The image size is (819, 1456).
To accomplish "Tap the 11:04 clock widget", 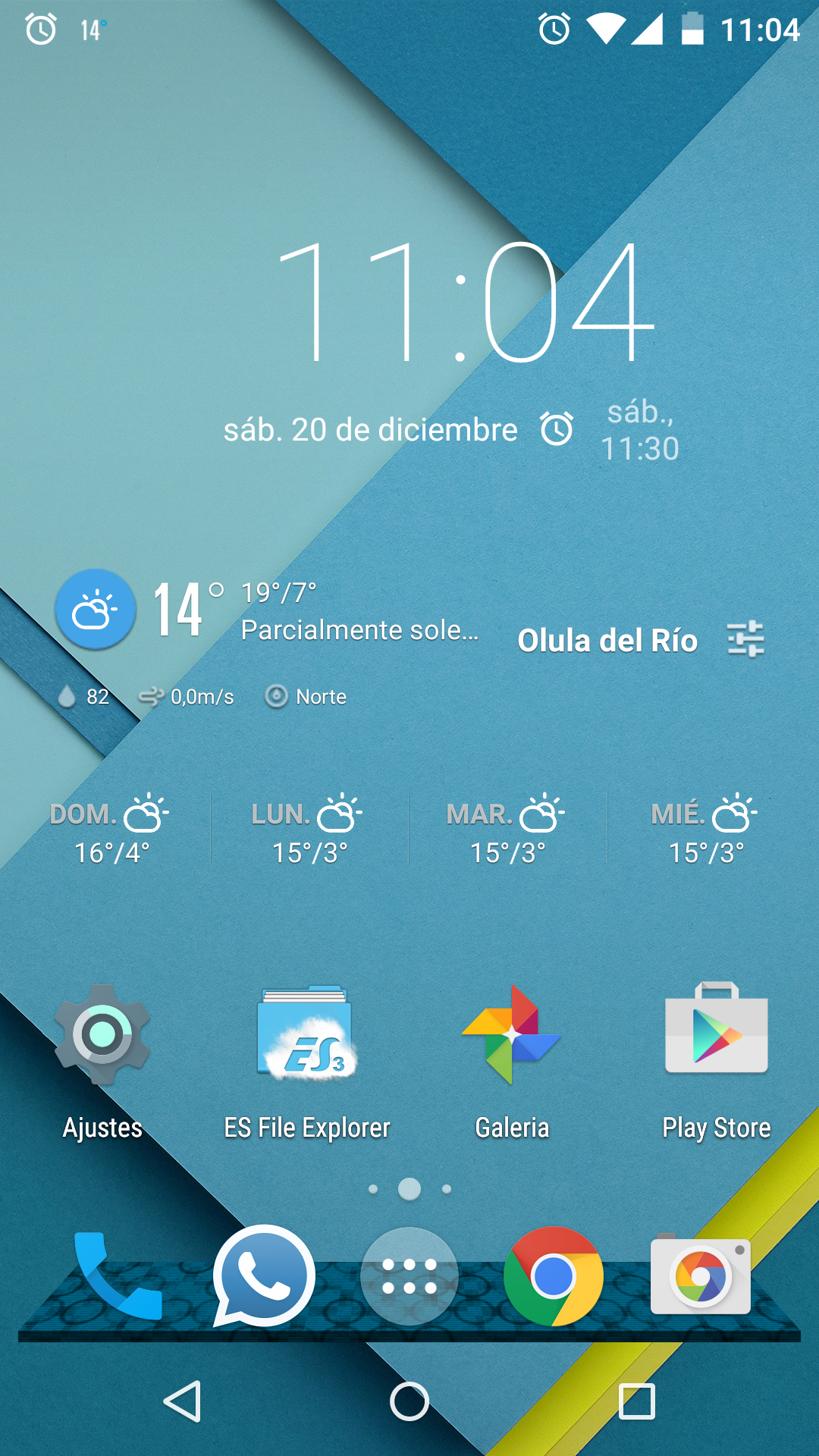I will click(465, 303).
